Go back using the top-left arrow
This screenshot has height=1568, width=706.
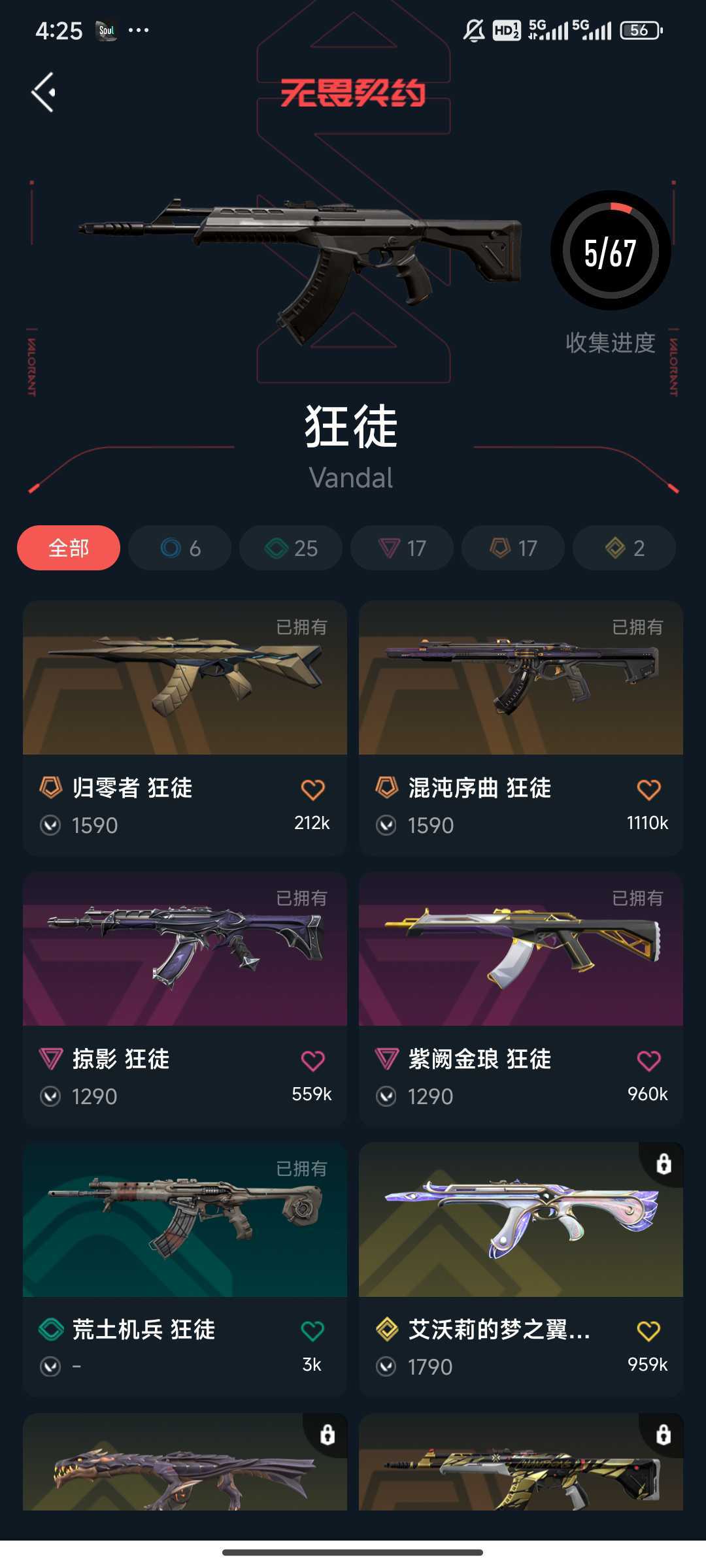click(43, 92)
